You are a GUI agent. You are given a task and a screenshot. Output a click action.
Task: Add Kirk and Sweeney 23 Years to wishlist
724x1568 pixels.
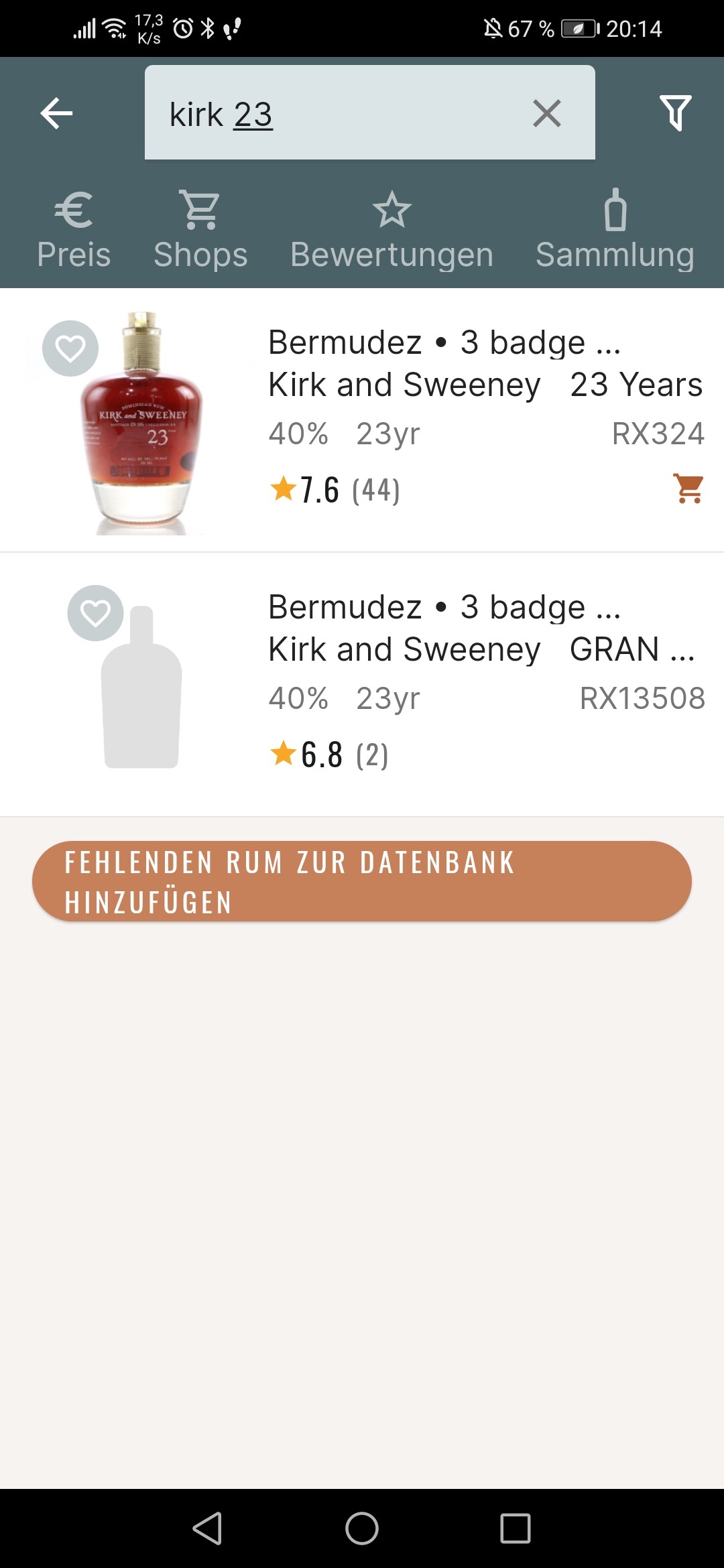70,348
